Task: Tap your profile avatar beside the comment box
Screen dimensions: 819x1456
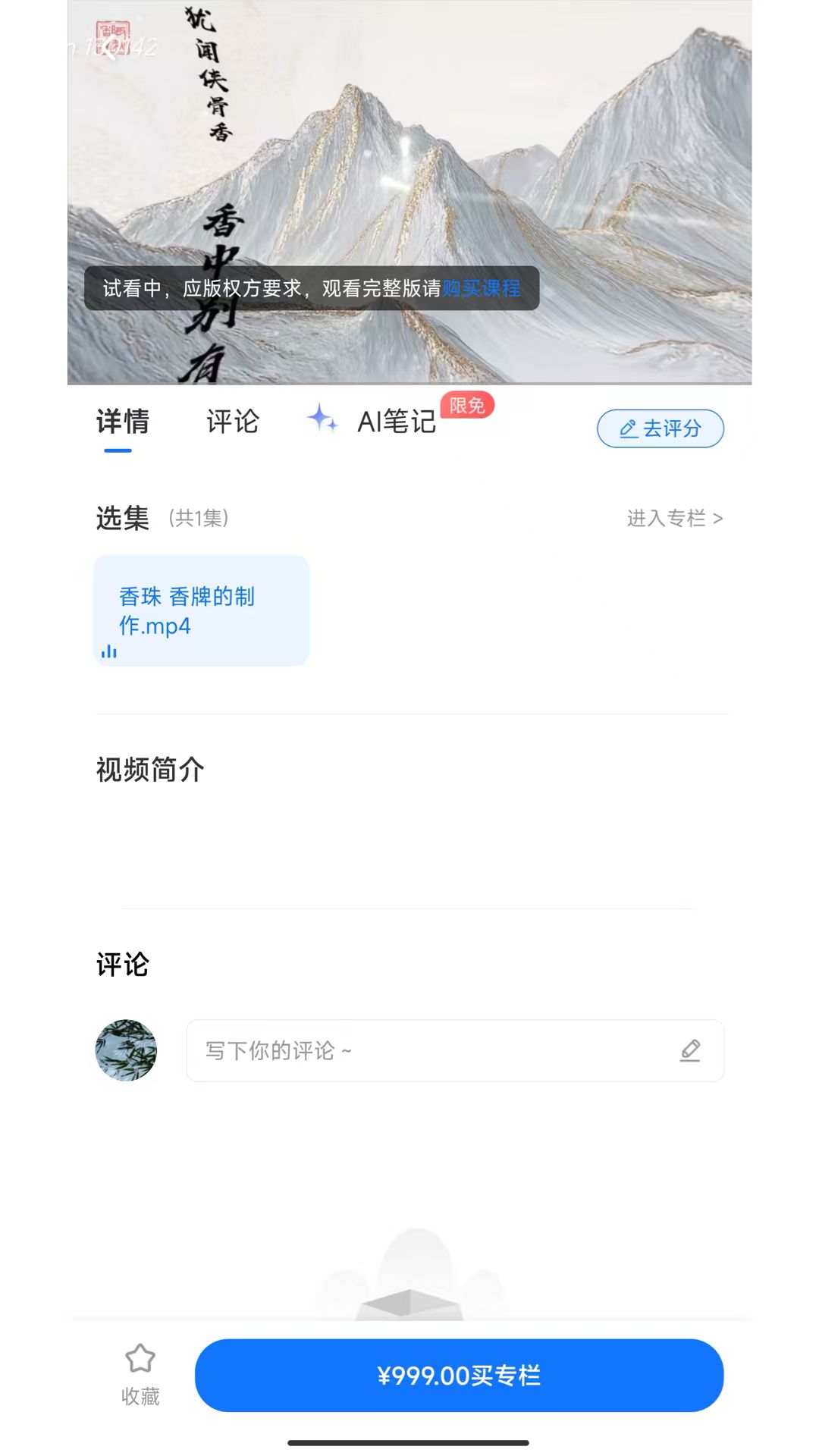Action: tap(125, 1051)
